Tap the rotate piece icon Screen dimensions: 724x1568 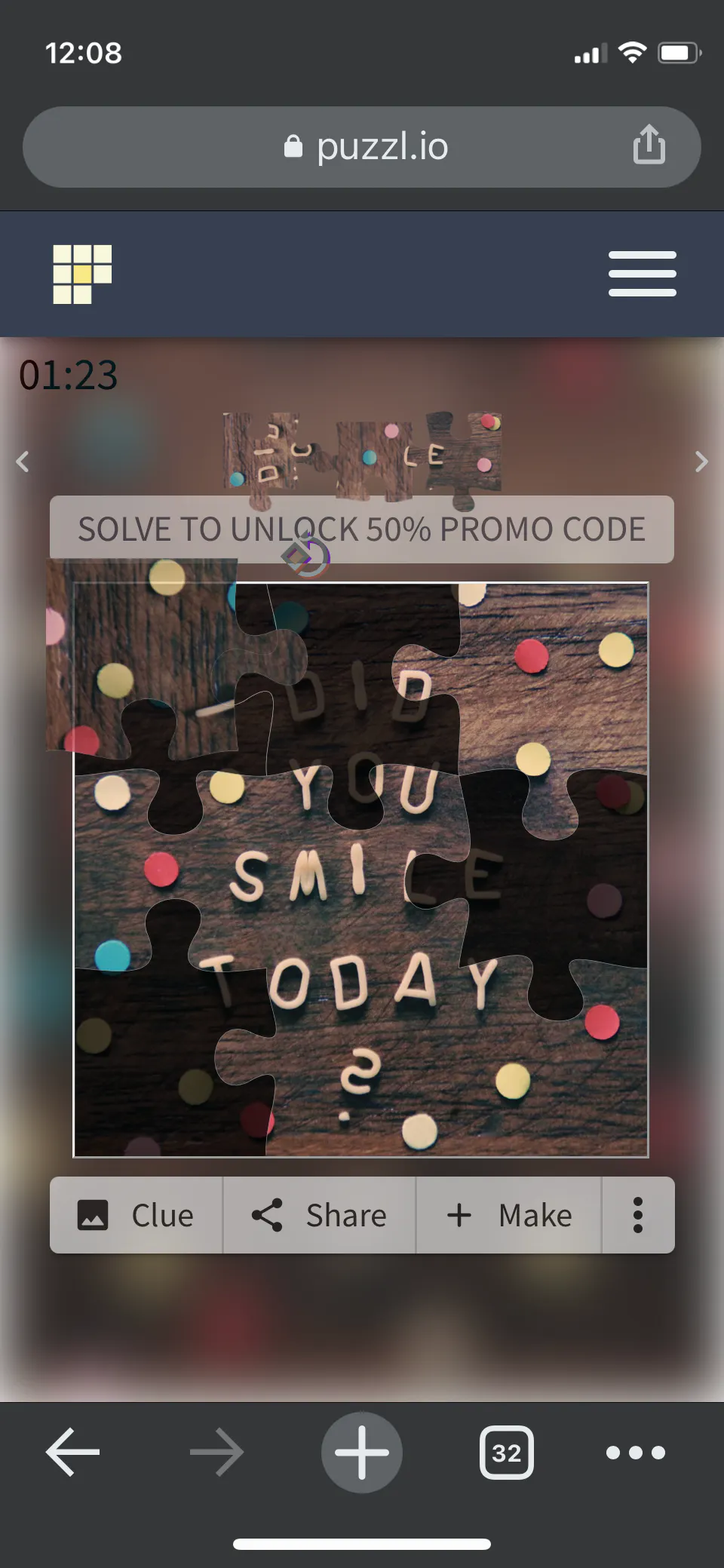coord(306,556)
